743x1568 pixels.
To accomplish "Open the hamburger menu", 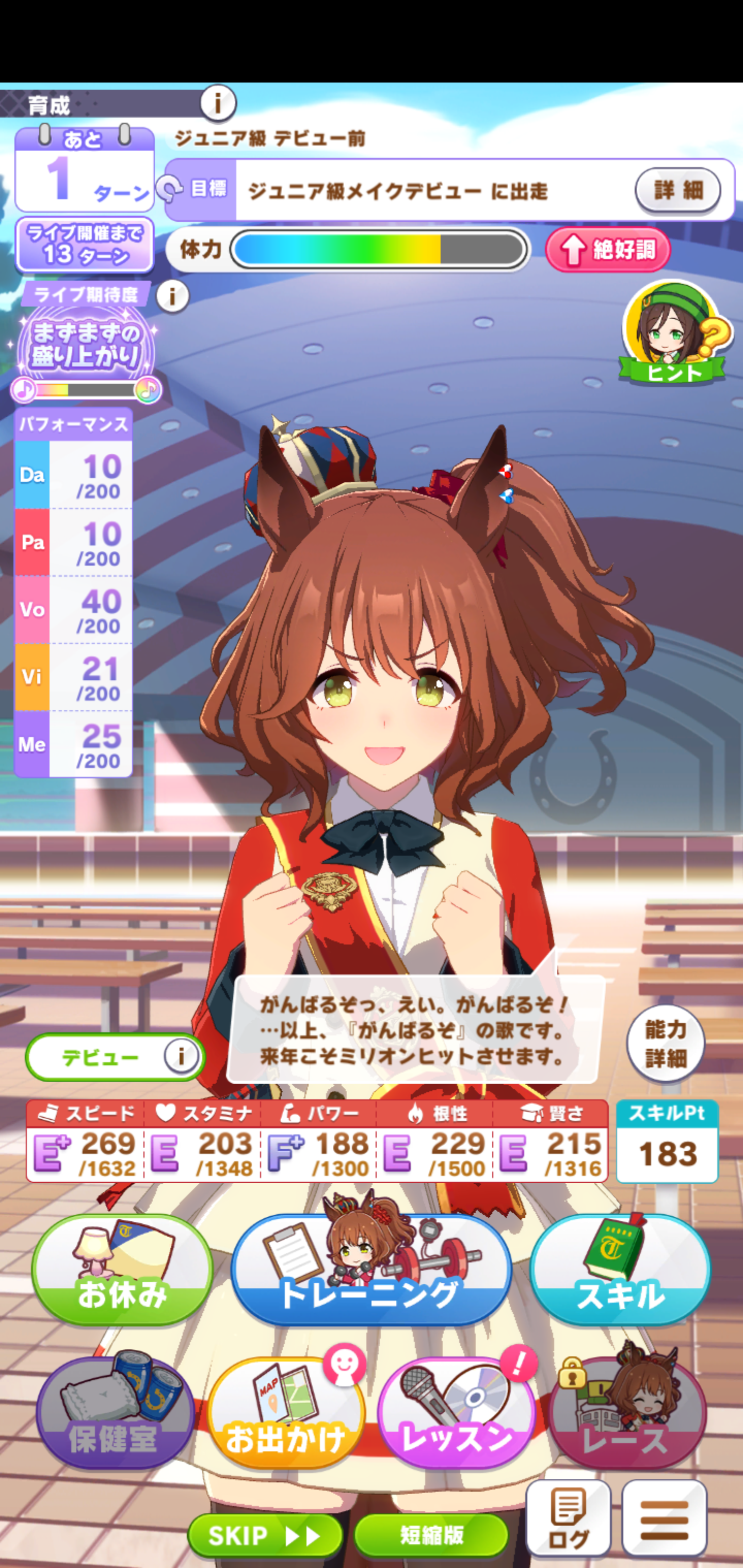I will (665, 1518).
